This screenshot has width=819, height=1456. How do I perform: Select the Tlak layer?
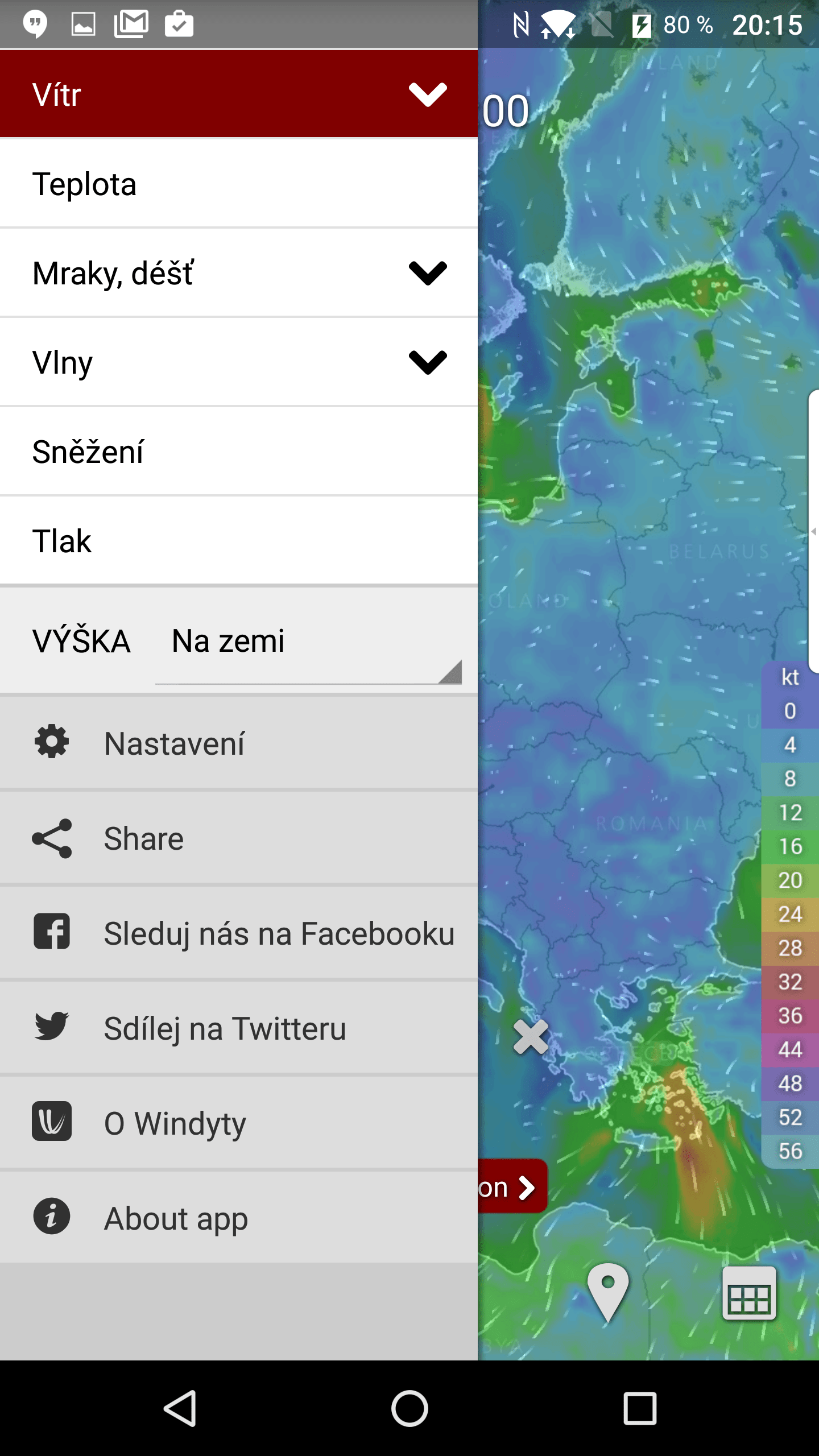click(239, 541)
